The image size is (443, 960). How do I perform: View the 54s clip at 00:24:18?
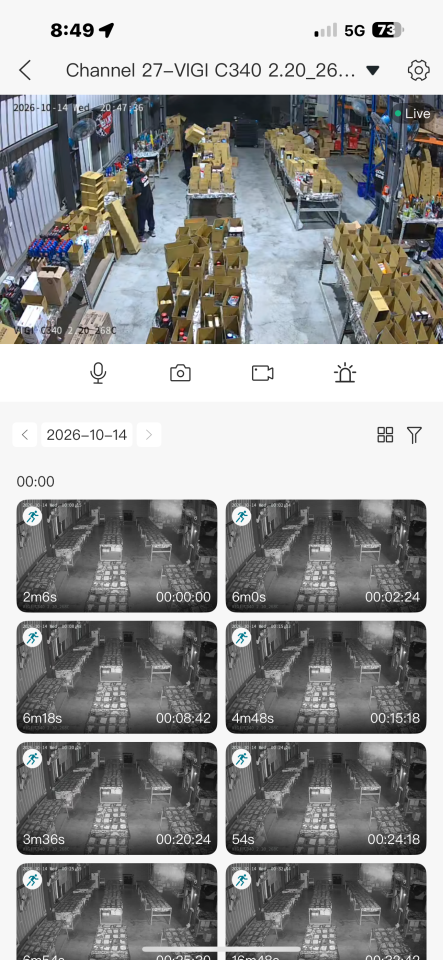click(326, 798)
